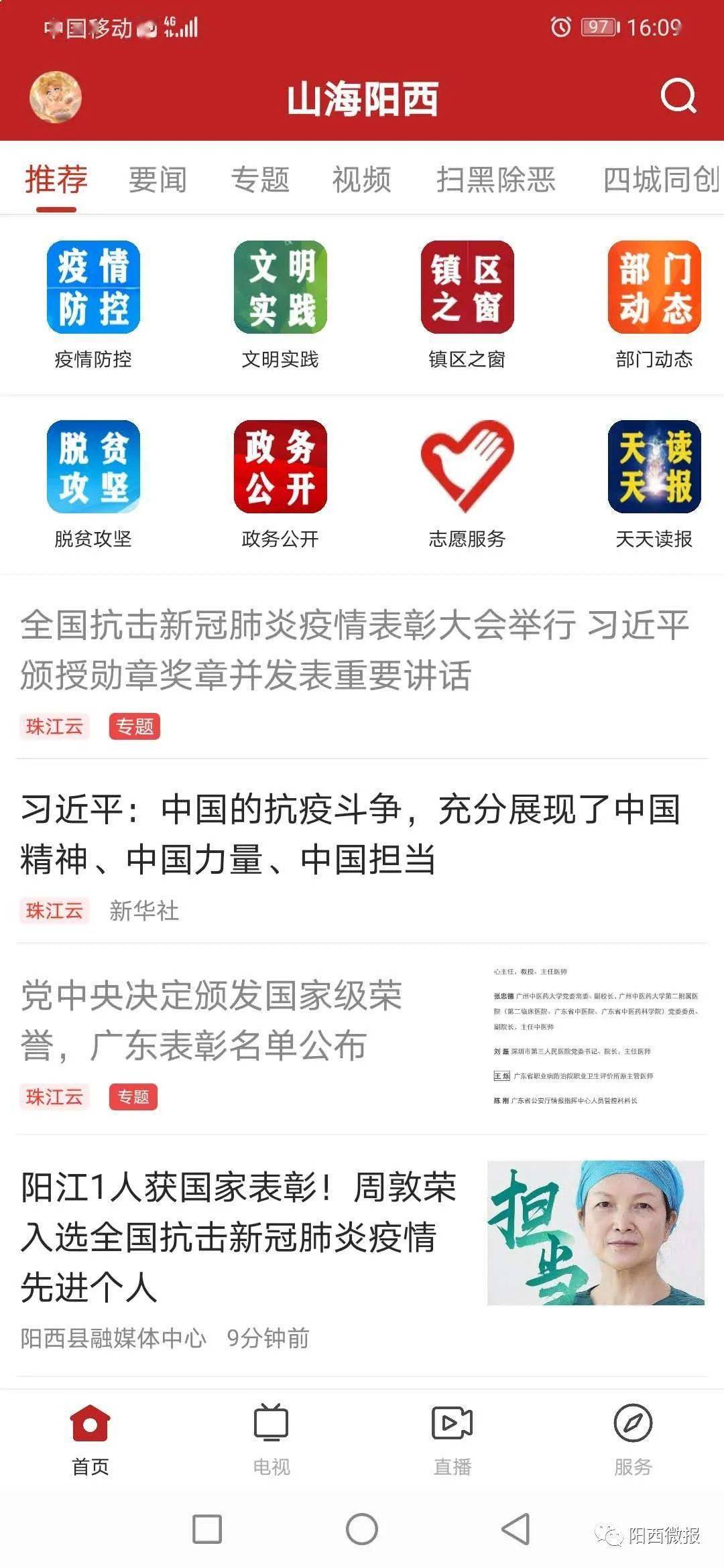Open the 镇区之窗 shortcut
724x1568 pixels.
coord(467,305)
